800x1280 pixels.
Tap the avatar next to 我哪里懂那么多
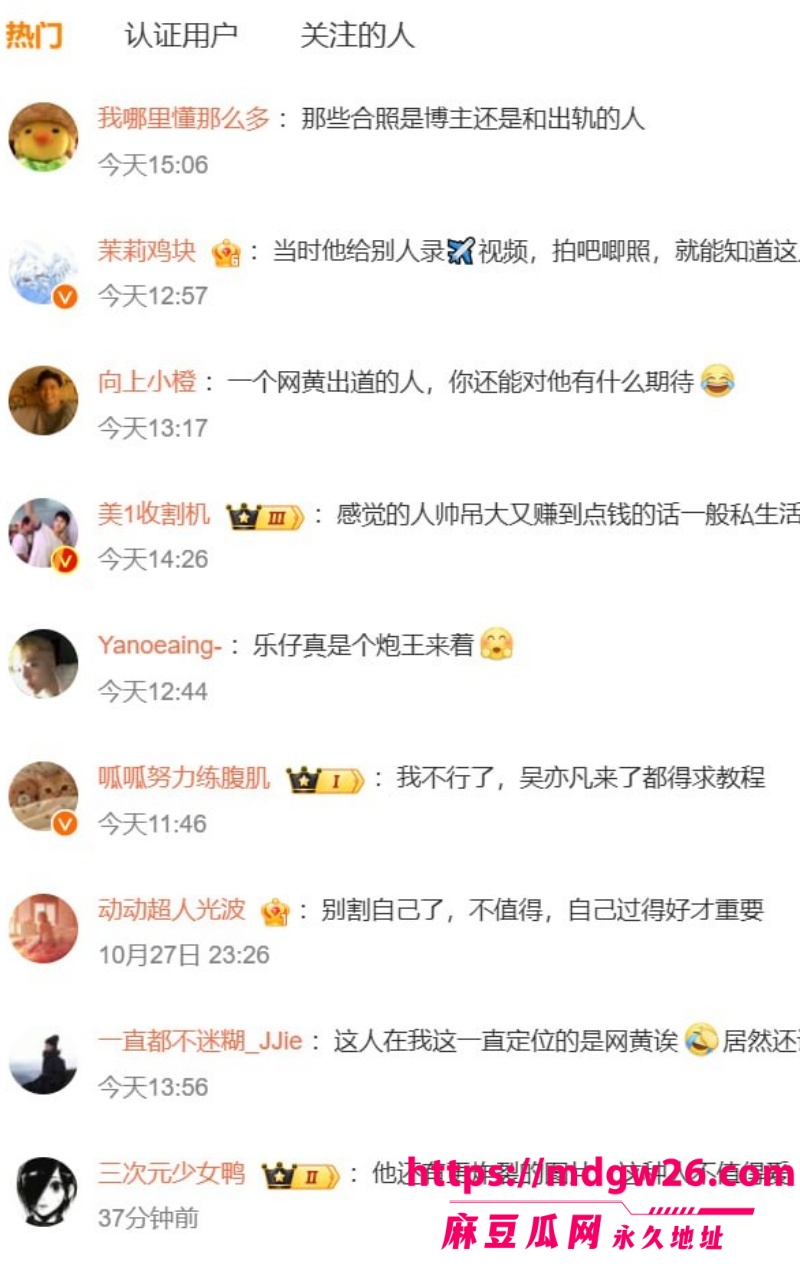point(43,137)
